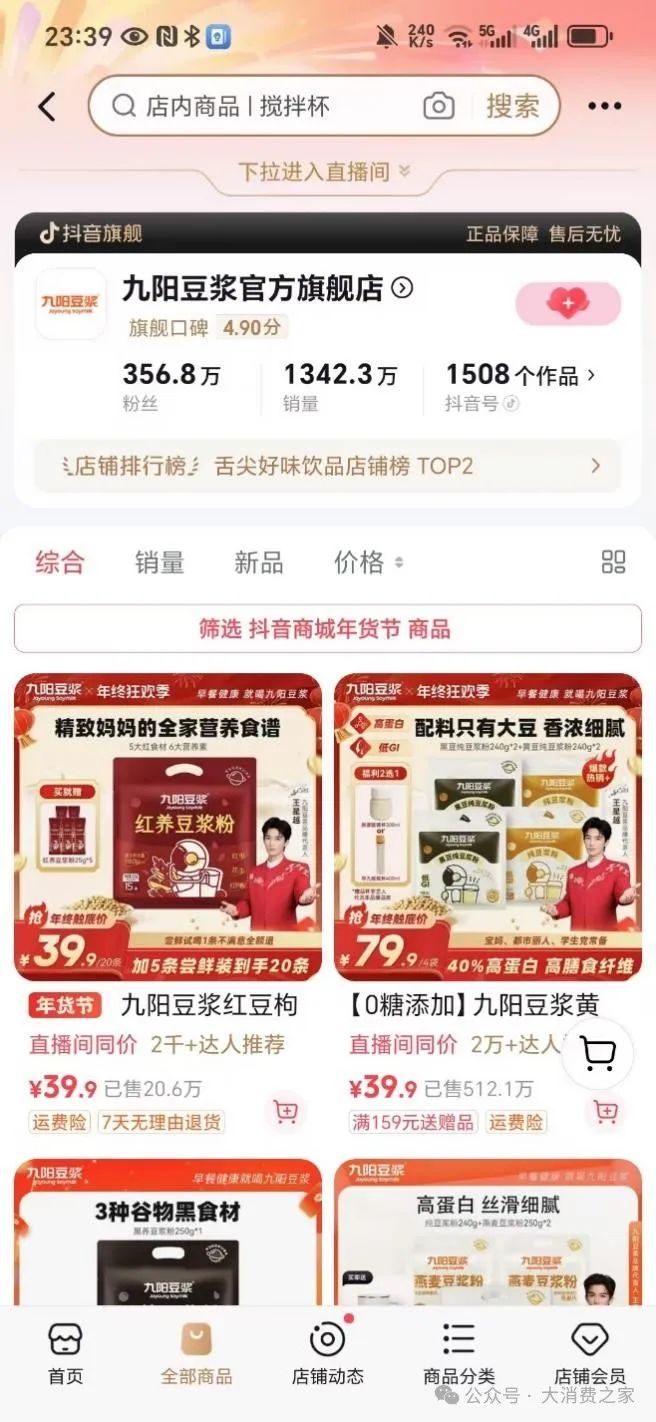Image resolution: width=656 pixels, height=1422 pixels.
Task: View the store's 1508 个作品
Action: tap(520, 376)
